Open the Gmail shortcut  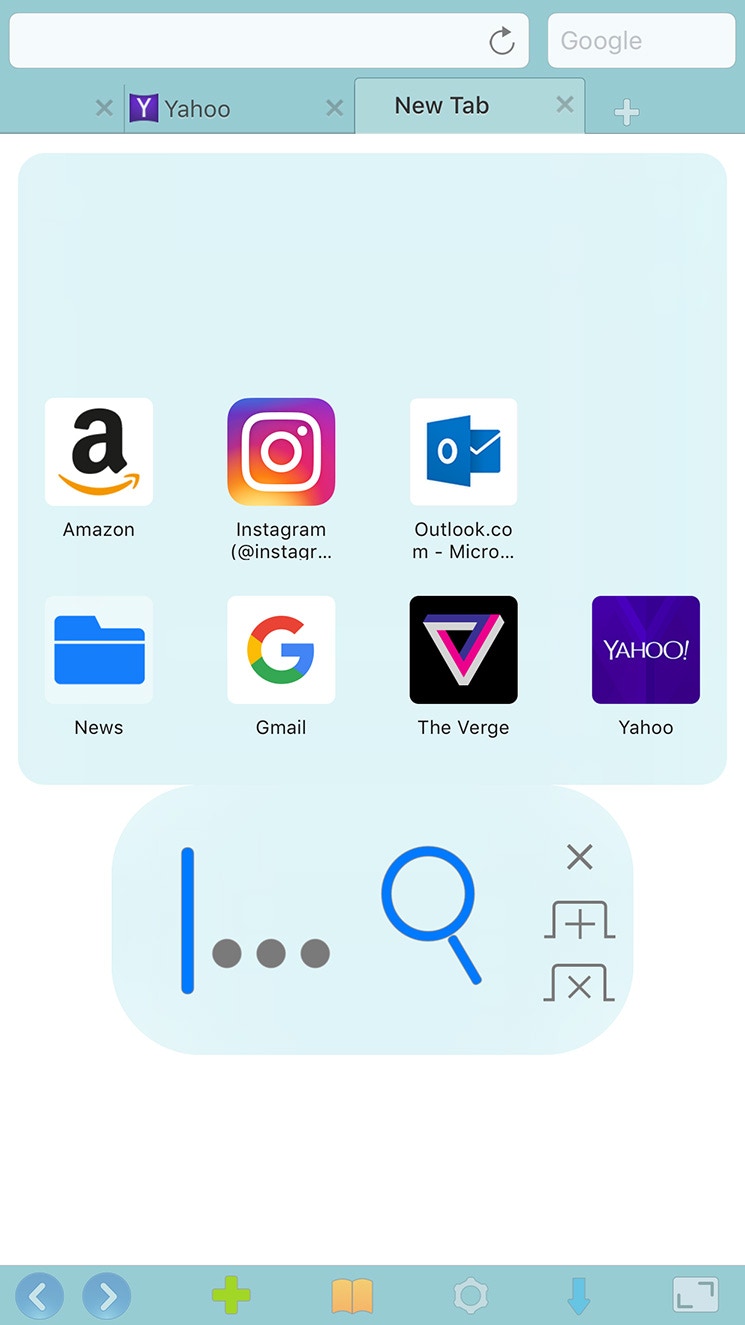tap(281, 650)
